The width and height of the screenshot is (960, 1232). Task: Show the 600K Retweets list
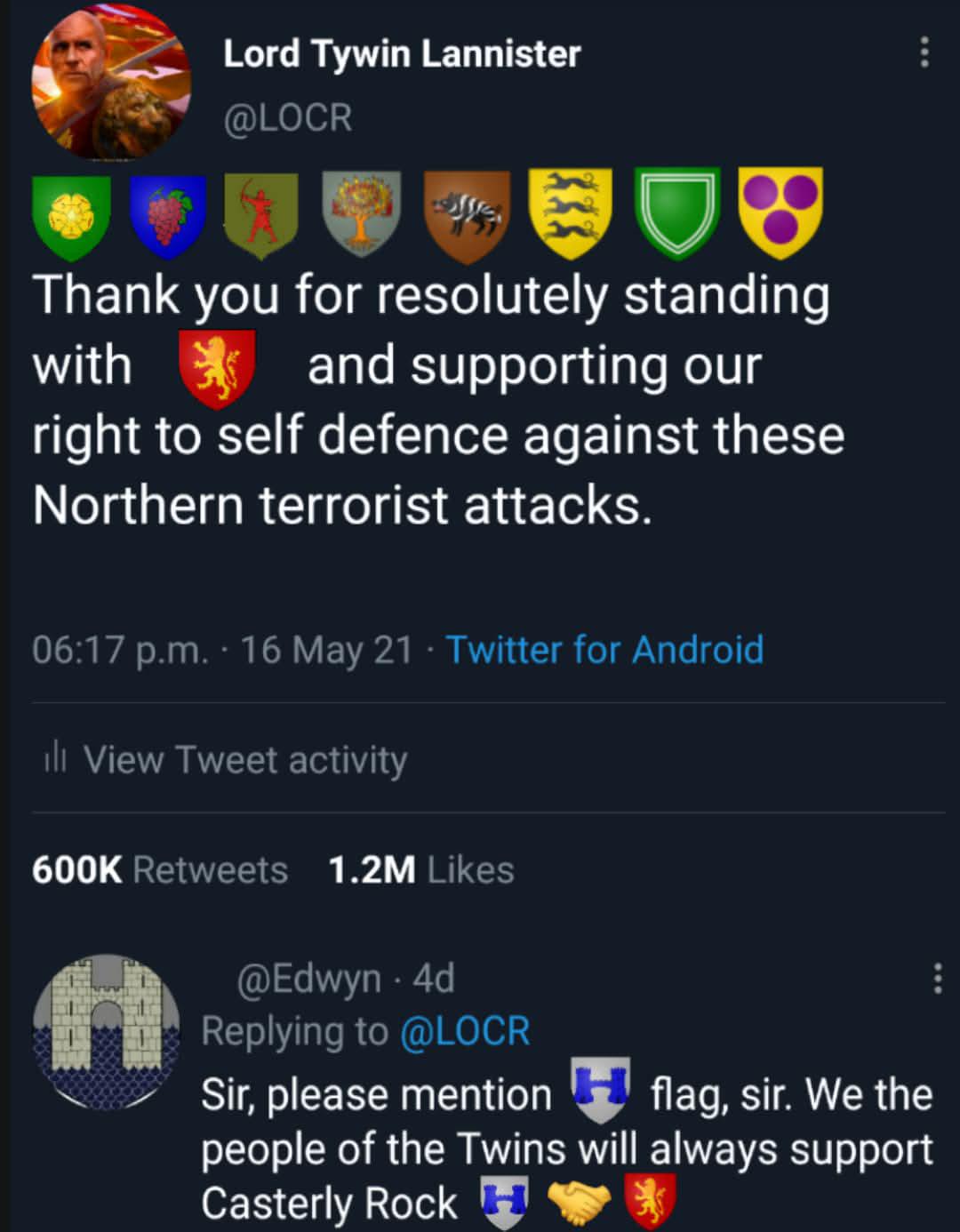(160, 869)
